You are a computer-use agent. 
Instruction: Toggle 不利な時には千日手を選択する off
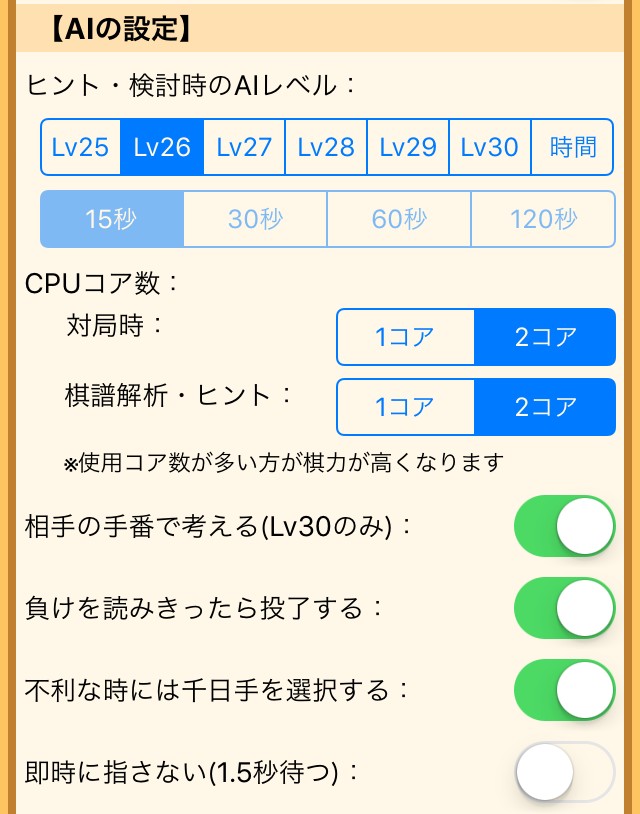point(564,690)
